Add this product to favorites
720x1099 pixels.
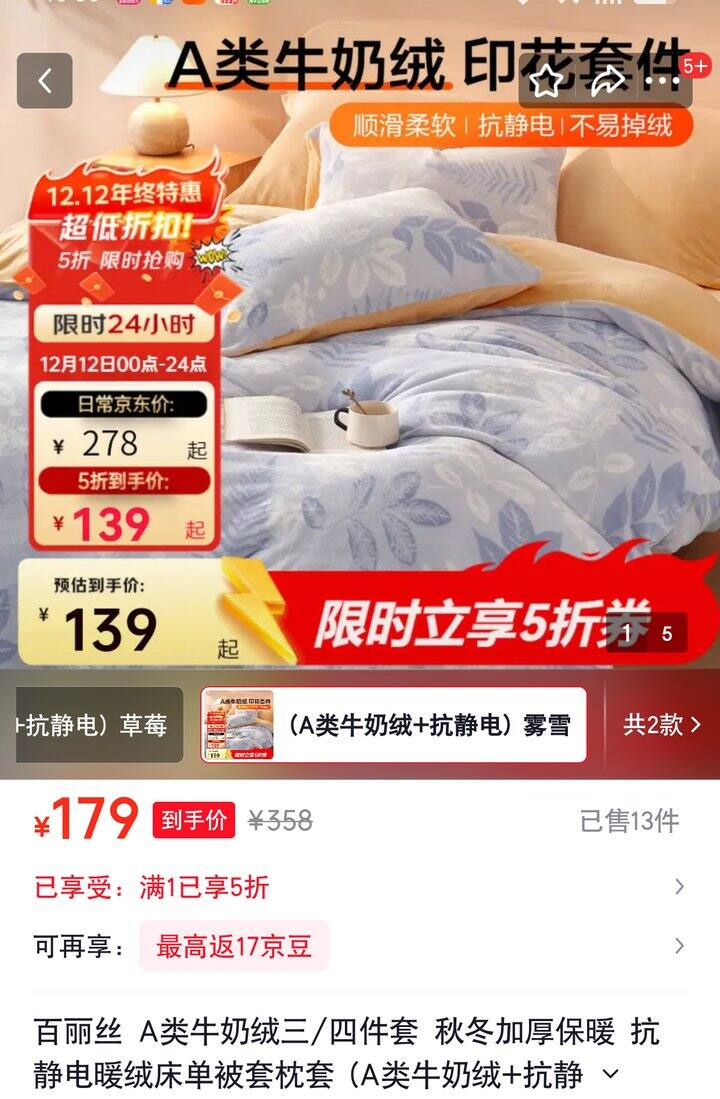pos(546,81)
